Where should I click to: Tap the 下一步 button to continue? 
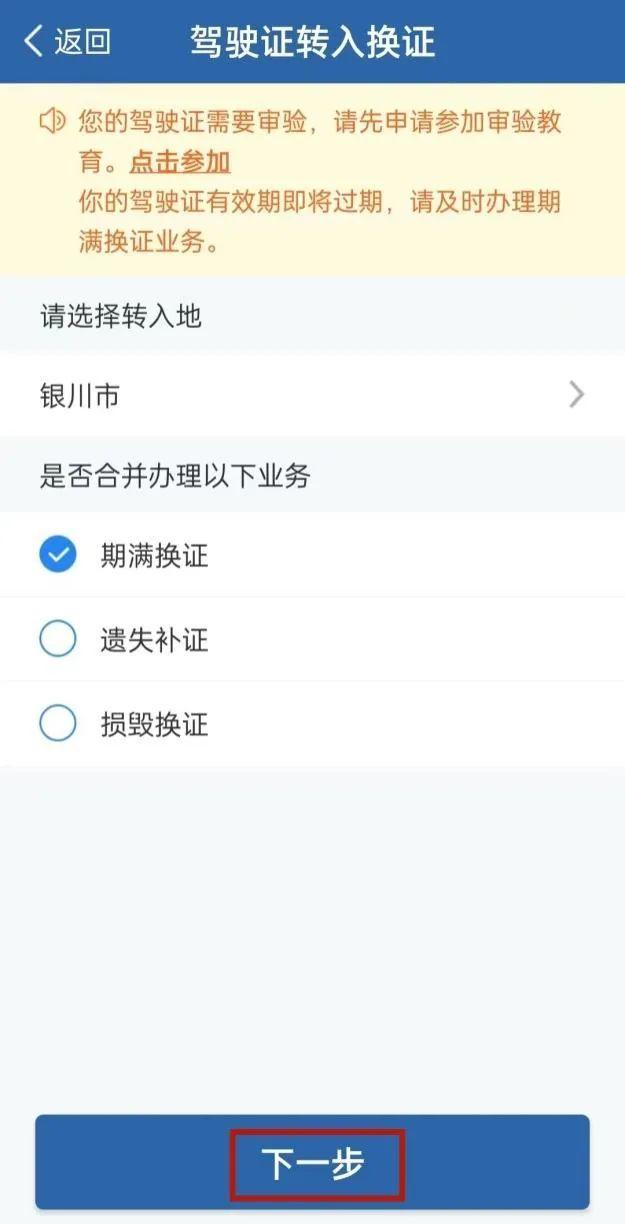tap(312, 1163)
